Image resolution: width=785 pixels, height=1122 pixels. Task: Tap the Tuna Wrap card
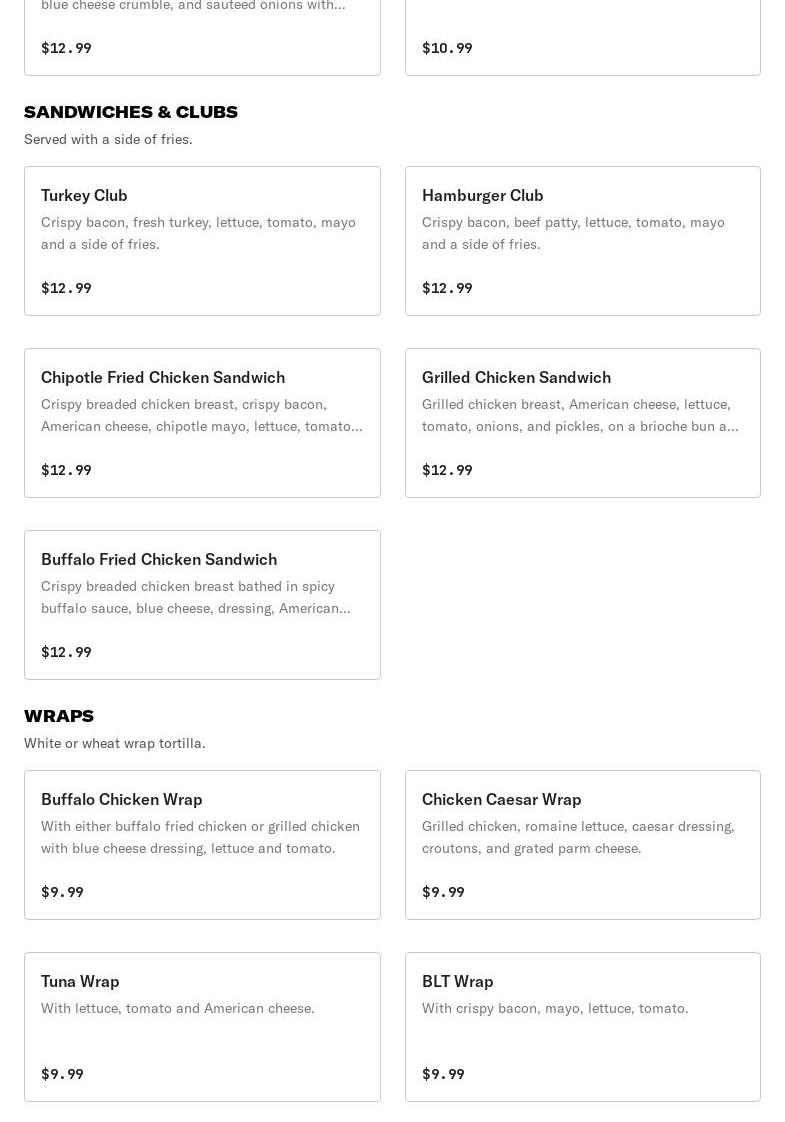pos(202,1026)
